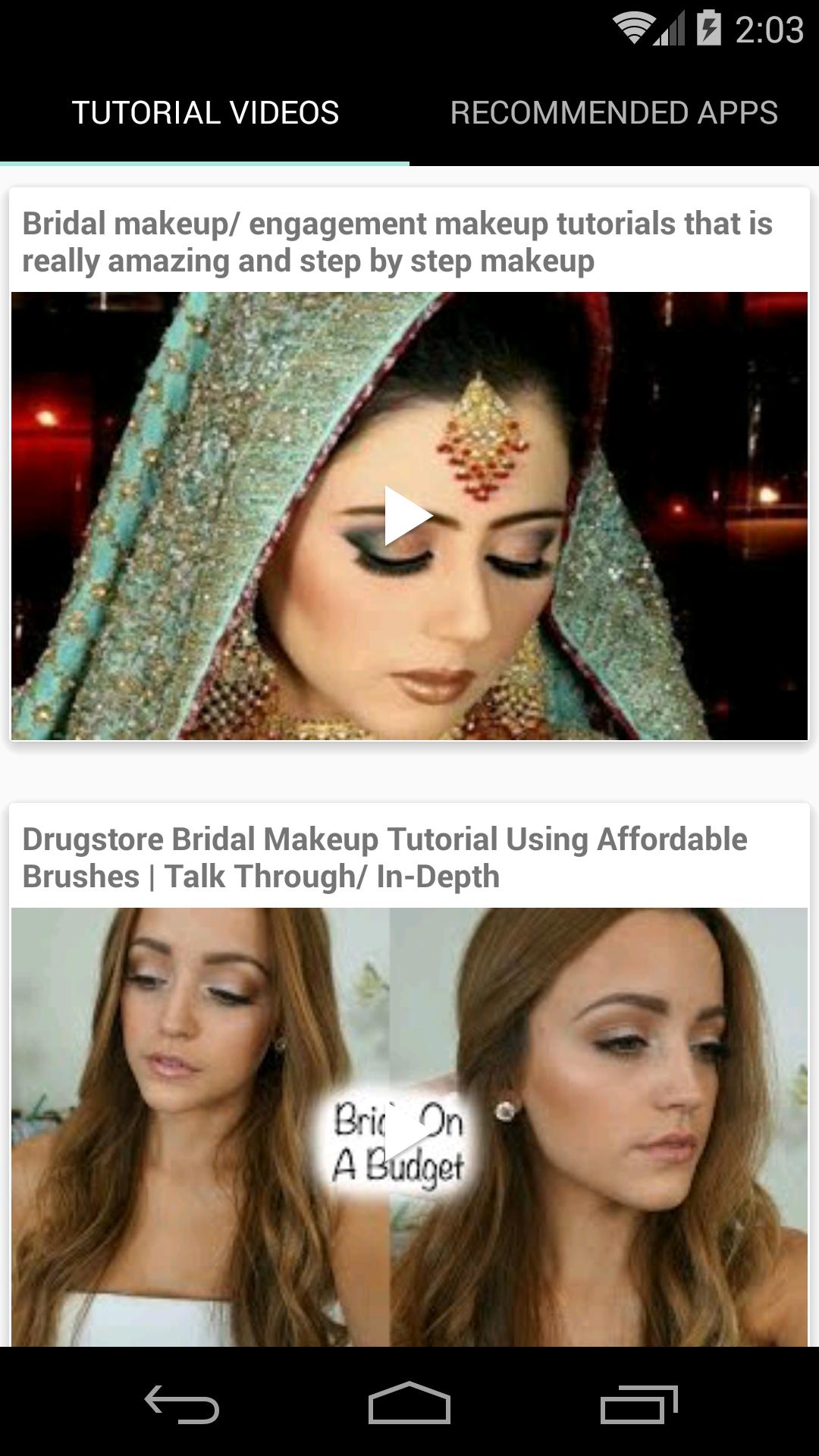Tap the second tutorial card area
The image size is (819, 1456).
pyautogui.click(x=409, y=1062)
